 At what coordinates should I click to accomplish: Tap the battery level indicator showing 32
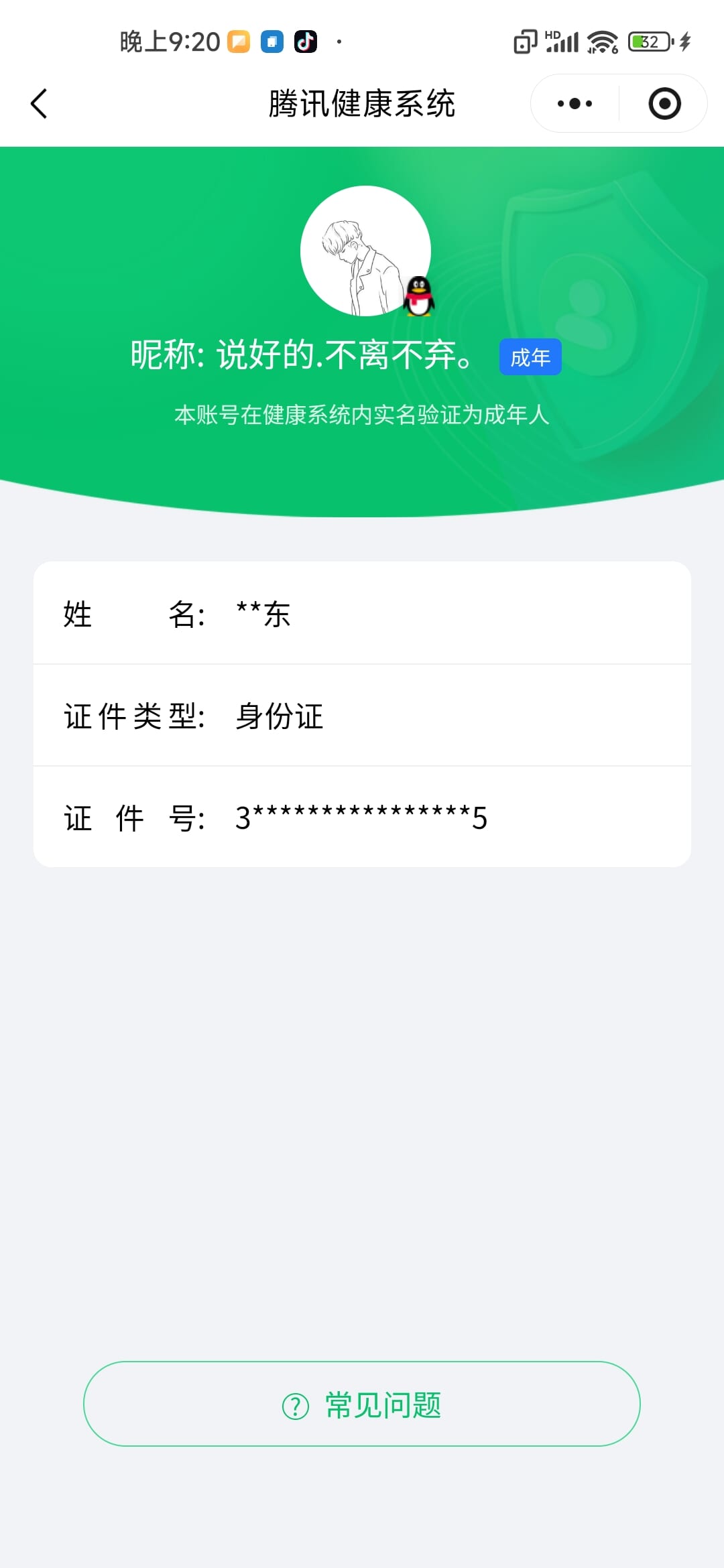pyautogui.click(x=646, y=42)
